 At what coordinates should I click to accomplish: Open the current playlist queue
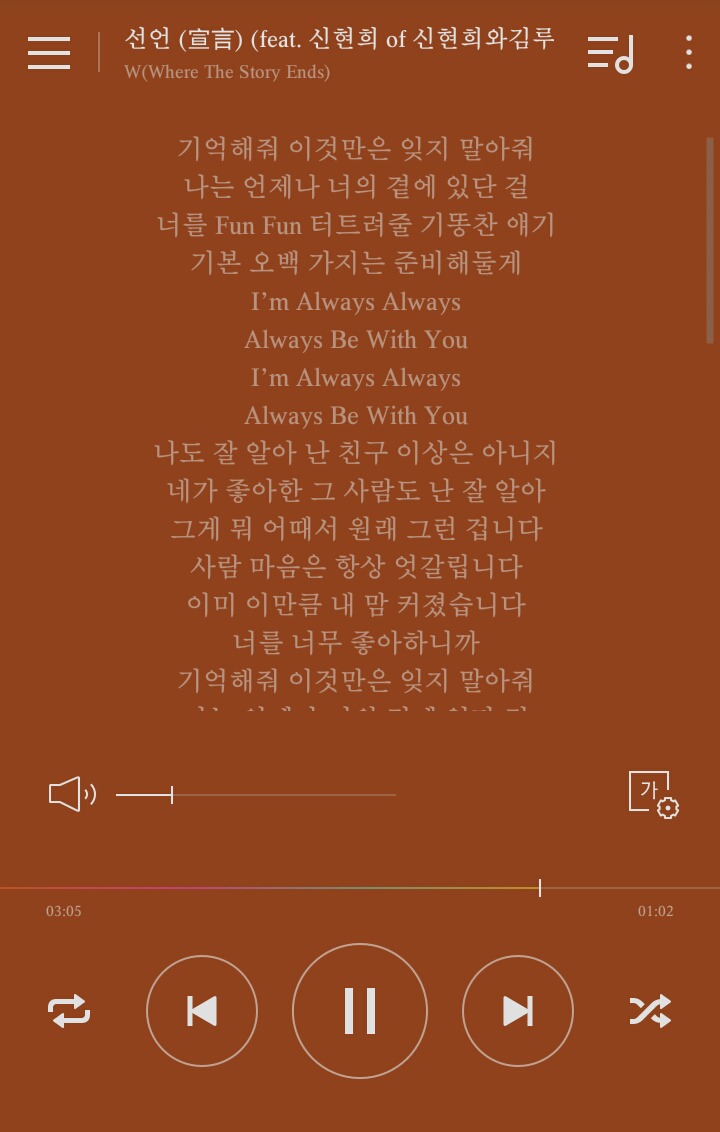(x=610, y=53)
